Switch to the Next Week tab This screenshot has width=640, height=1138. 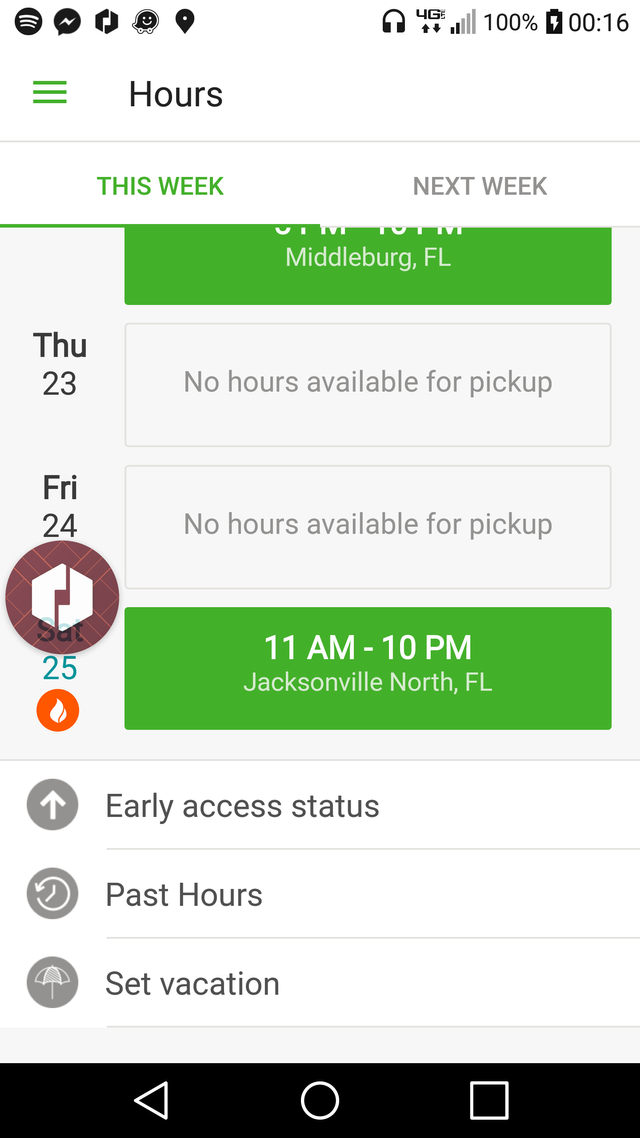480,186
